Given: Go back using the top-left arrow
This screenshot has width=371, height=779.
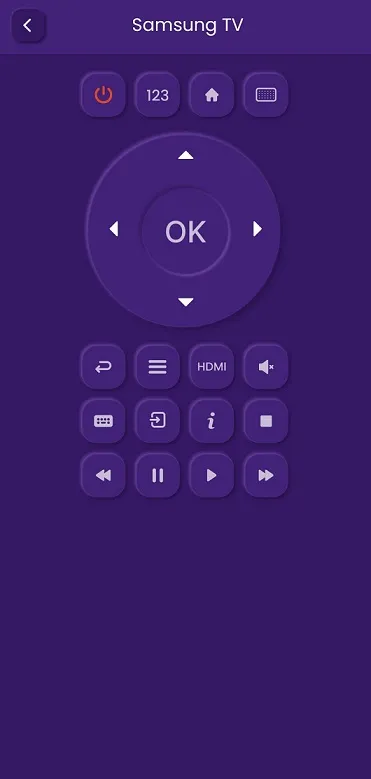Looking at the screenshot, I should click(x=28, y=26).
